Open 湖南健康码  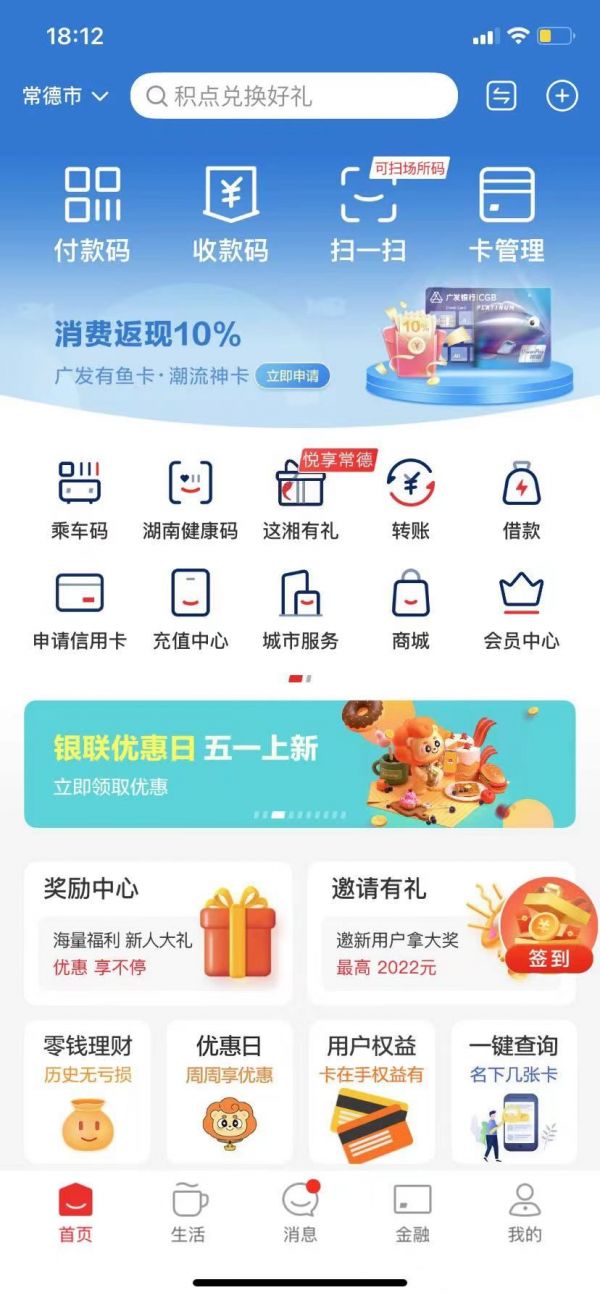190,500
